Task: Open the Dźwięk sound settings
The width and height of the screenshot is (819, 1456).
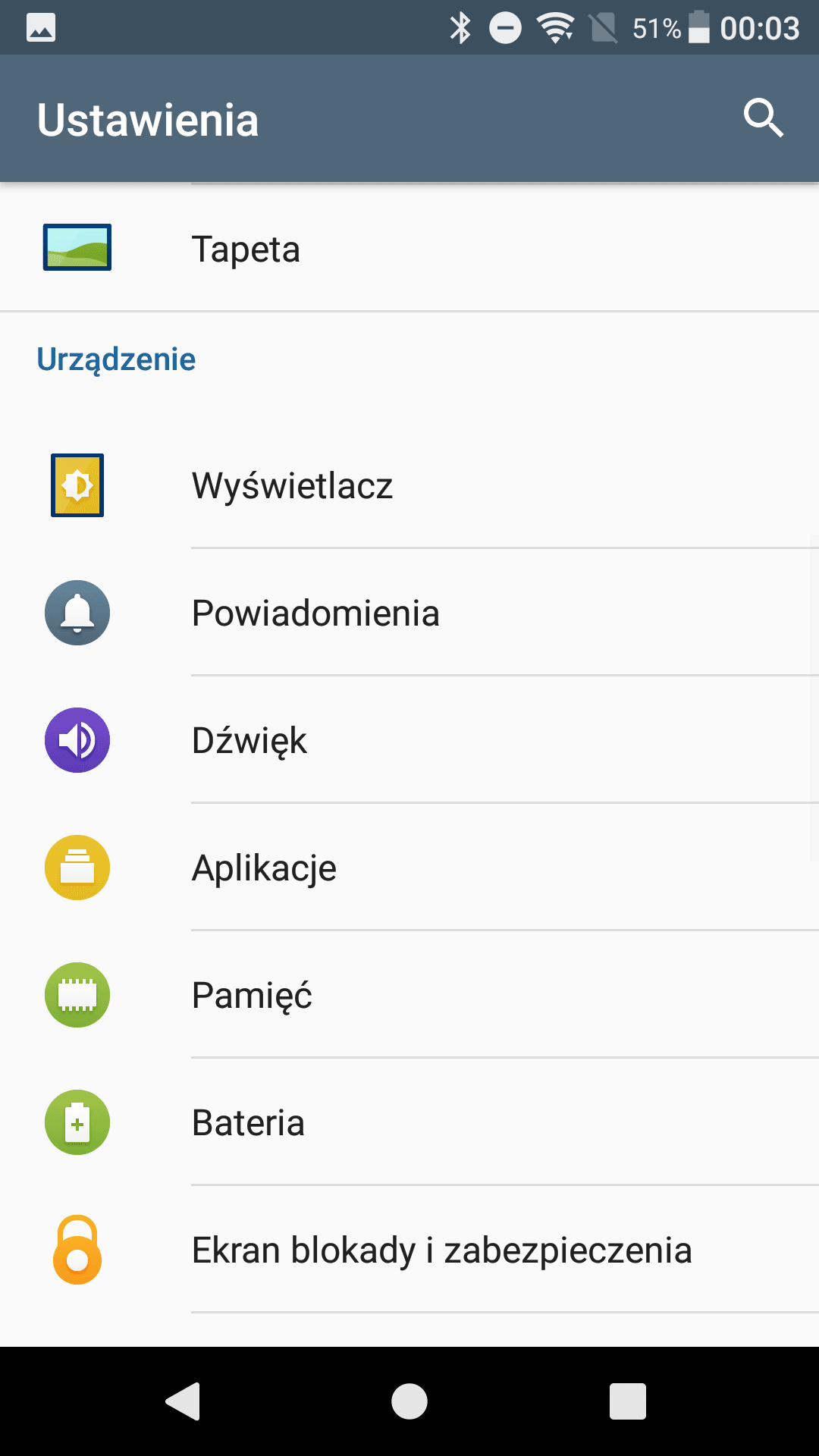Action: click(x=409, y=740)
